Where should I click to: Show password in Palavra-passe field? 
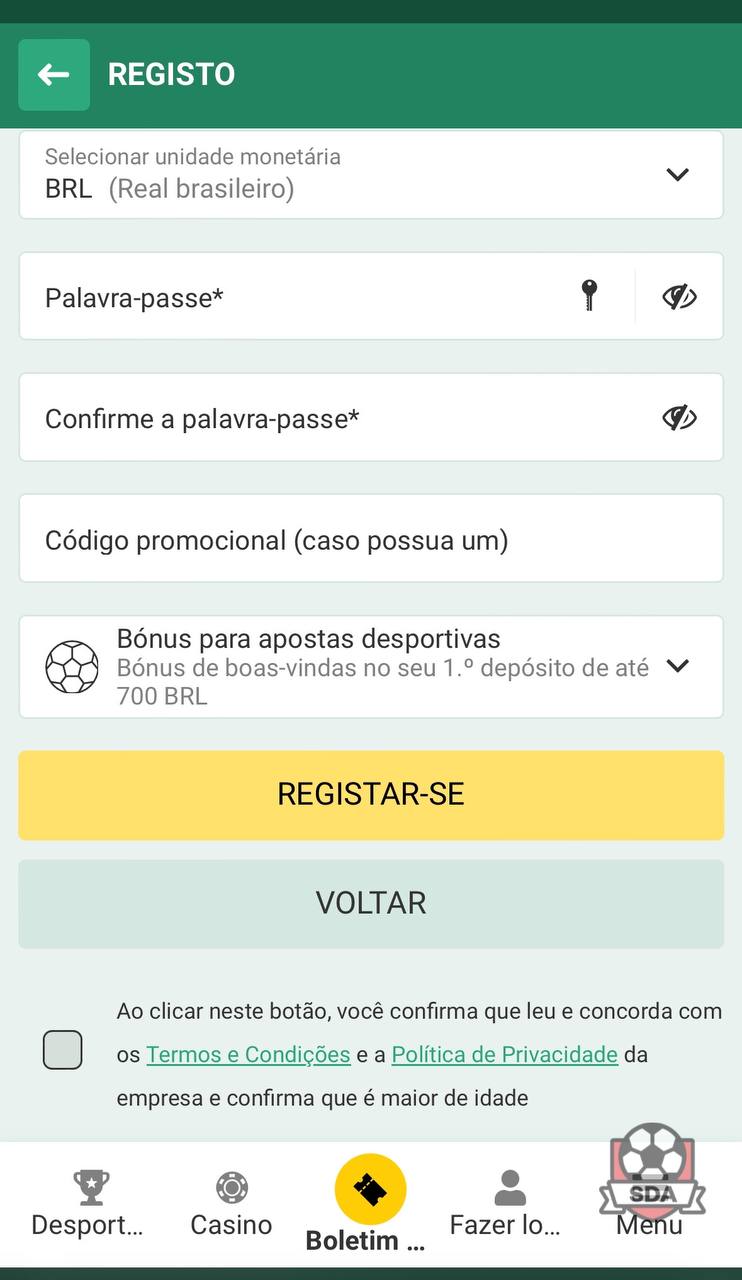coord(679,297)
